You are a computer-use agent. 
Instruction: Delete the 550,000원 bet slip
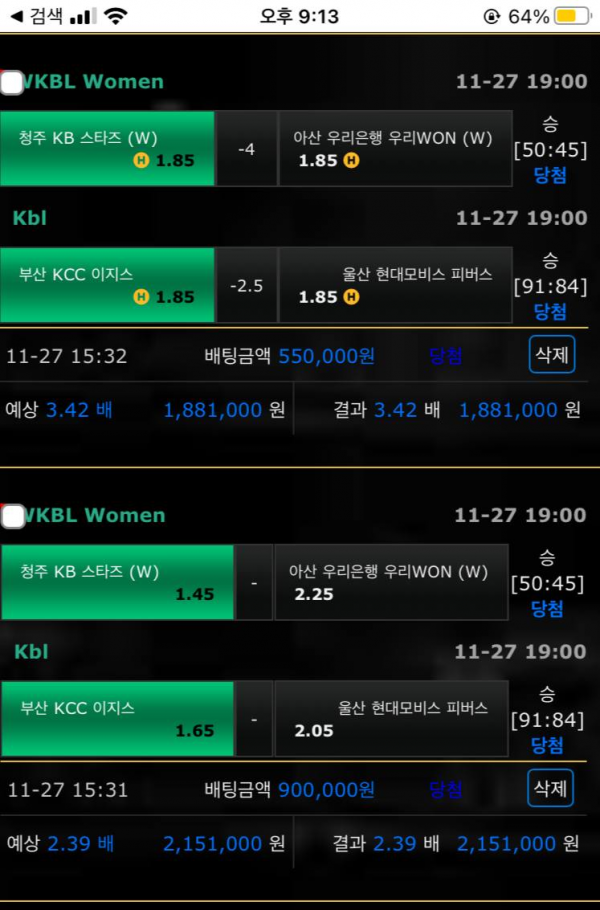click(551, 354)
